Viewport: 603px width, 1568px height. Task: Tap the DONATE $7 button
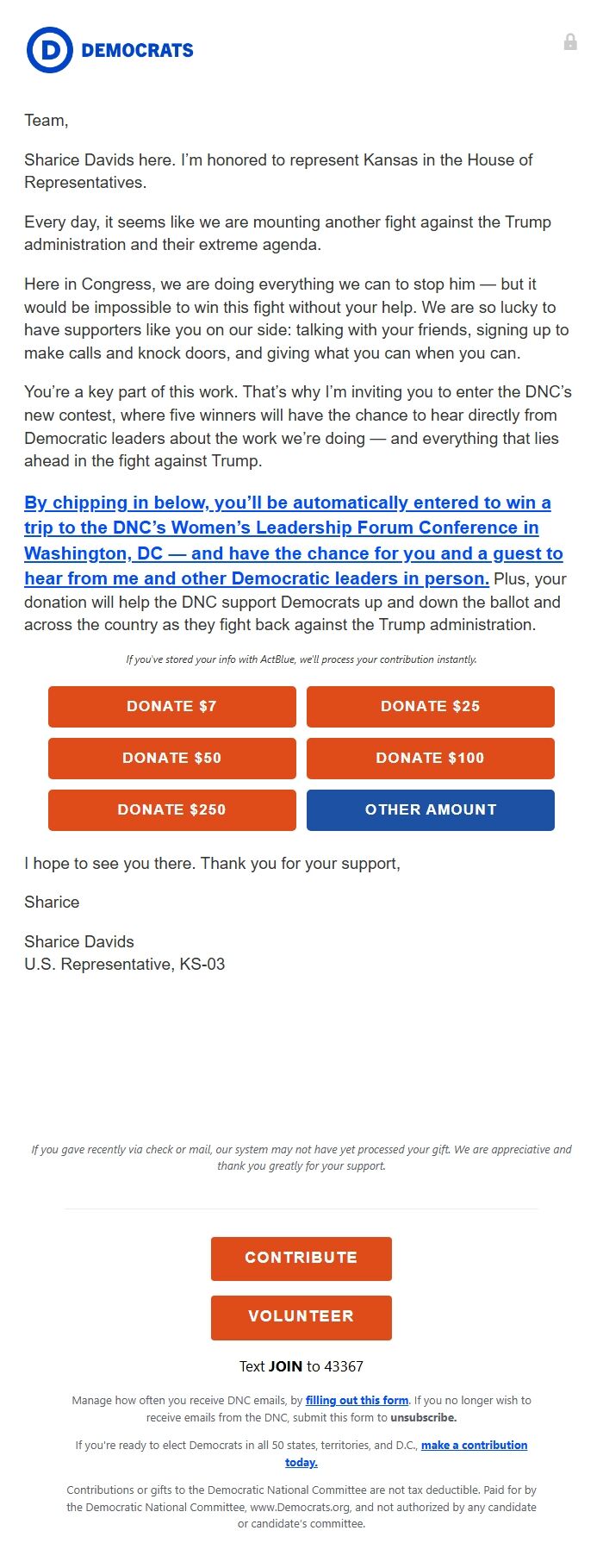(171, 707)
